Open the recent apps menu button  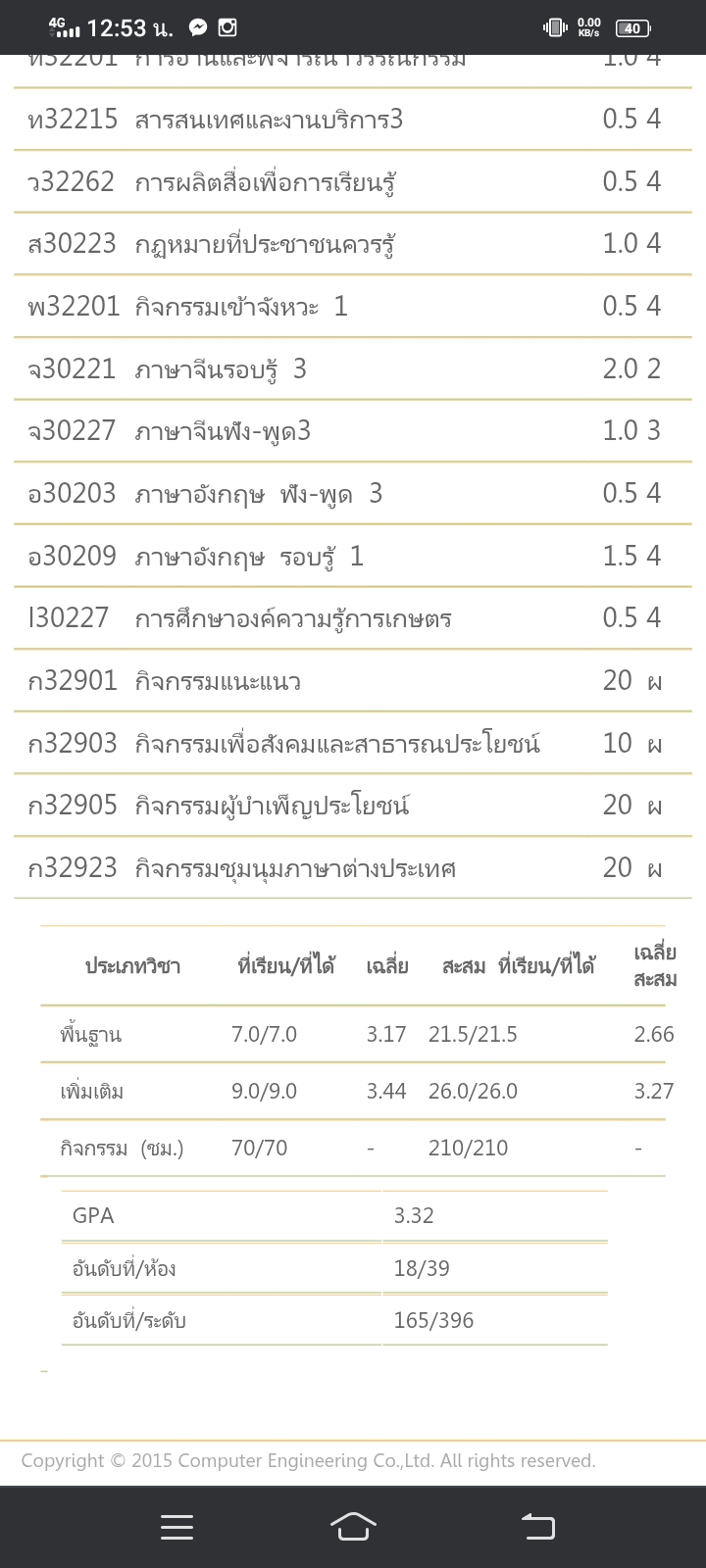(x=176, y=1527)
